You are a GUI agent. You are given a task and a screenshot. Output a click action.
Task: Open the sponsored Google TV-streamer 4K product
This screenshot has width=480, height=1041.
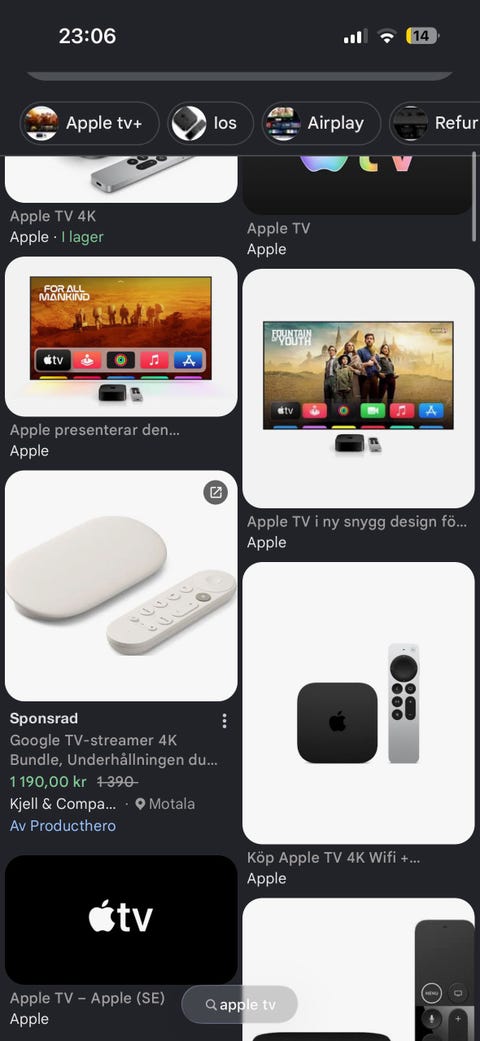pyautogui.click(x=121, y=586)
